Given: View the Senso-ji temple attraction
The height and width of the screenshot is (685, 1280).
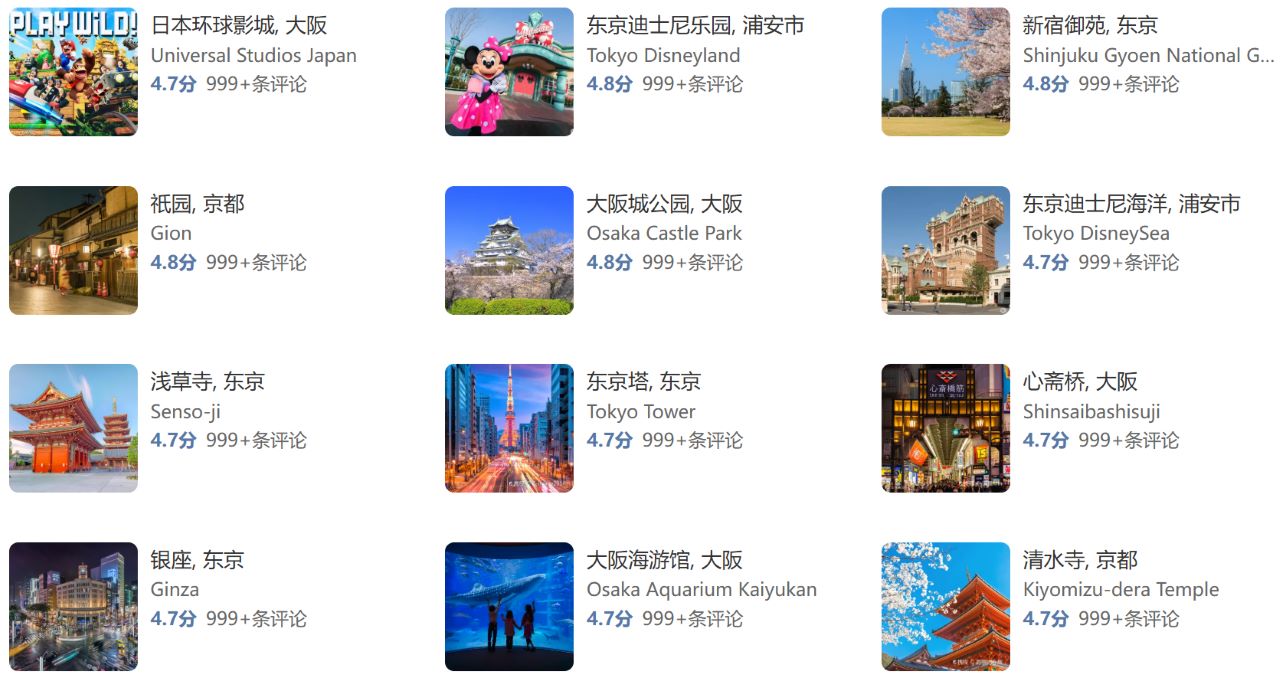Looking at the screenshot, I should pyautogui.click(x=207, y=382).
